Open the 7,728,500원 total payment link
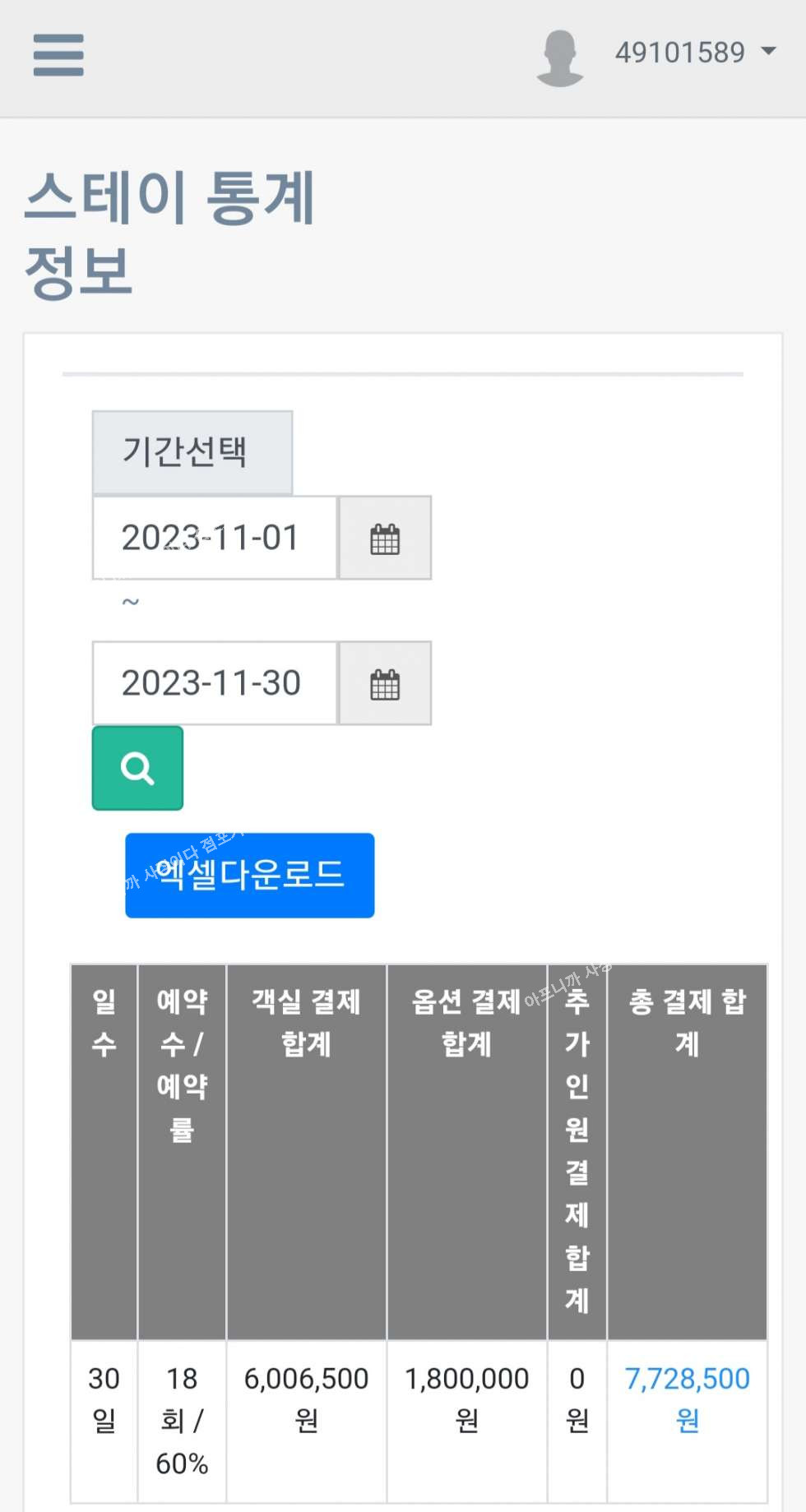 (x=687, y=1398)
